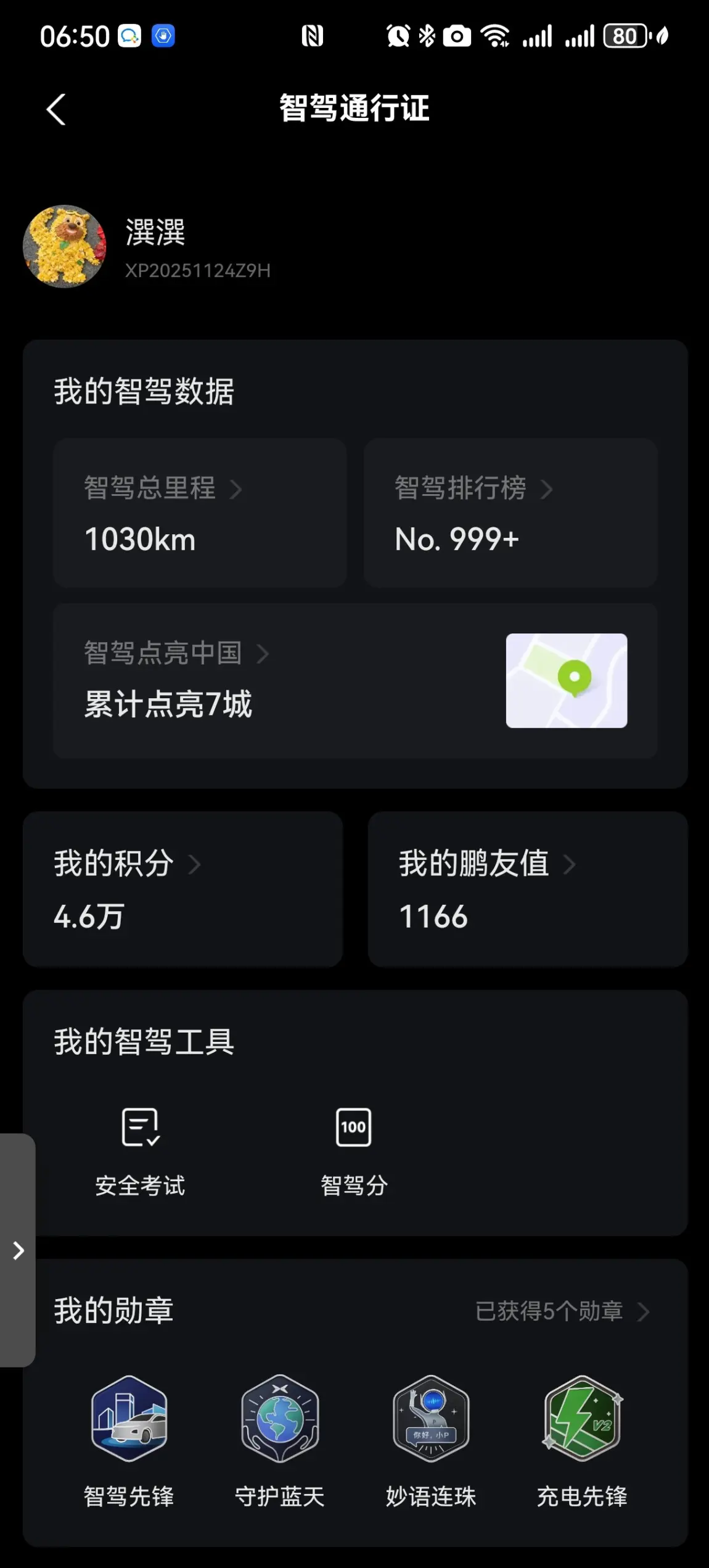Check 我的积分 points card
The image size is (709, 1568).
click(182, 888)
